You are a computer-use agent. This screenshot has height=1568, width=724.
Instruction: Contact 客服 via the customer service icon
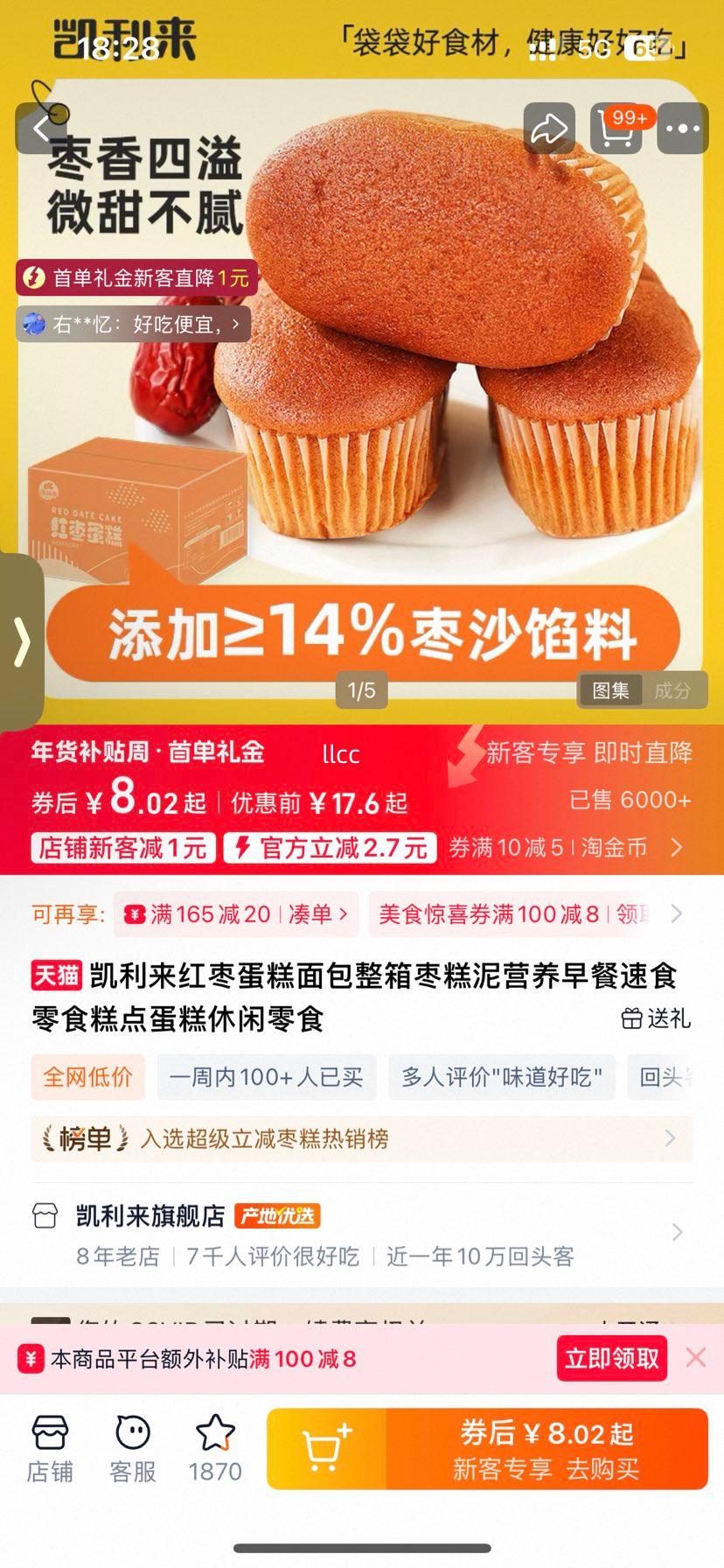[x=131, y=1444]
